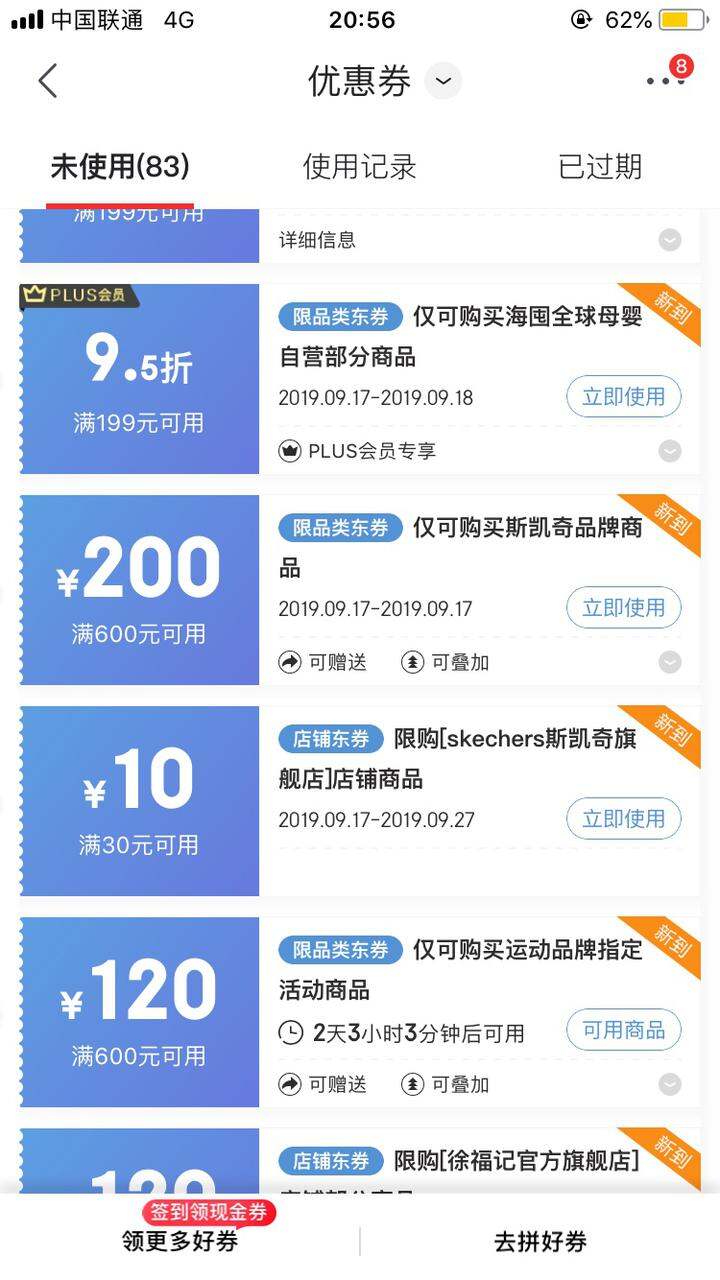720x1280 pixels.
Task: View 可用商品 for the ¥120 coupon
Action: (624, 1030)
